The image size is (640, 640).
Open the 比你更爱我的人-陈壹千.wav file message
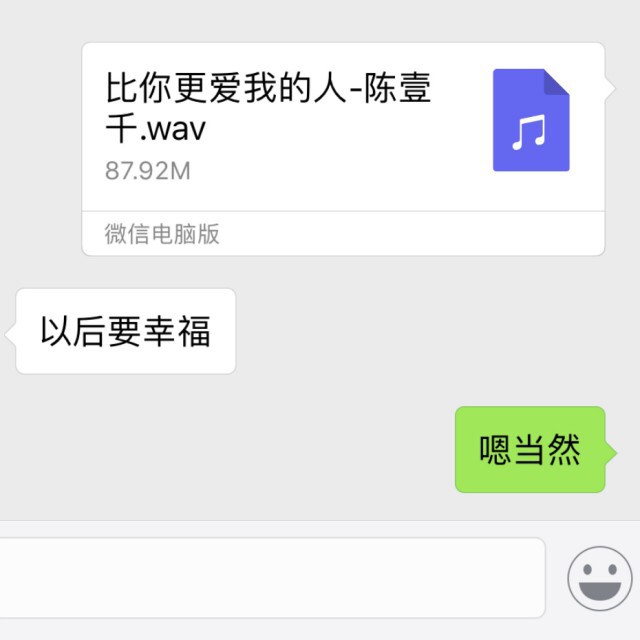342,130
